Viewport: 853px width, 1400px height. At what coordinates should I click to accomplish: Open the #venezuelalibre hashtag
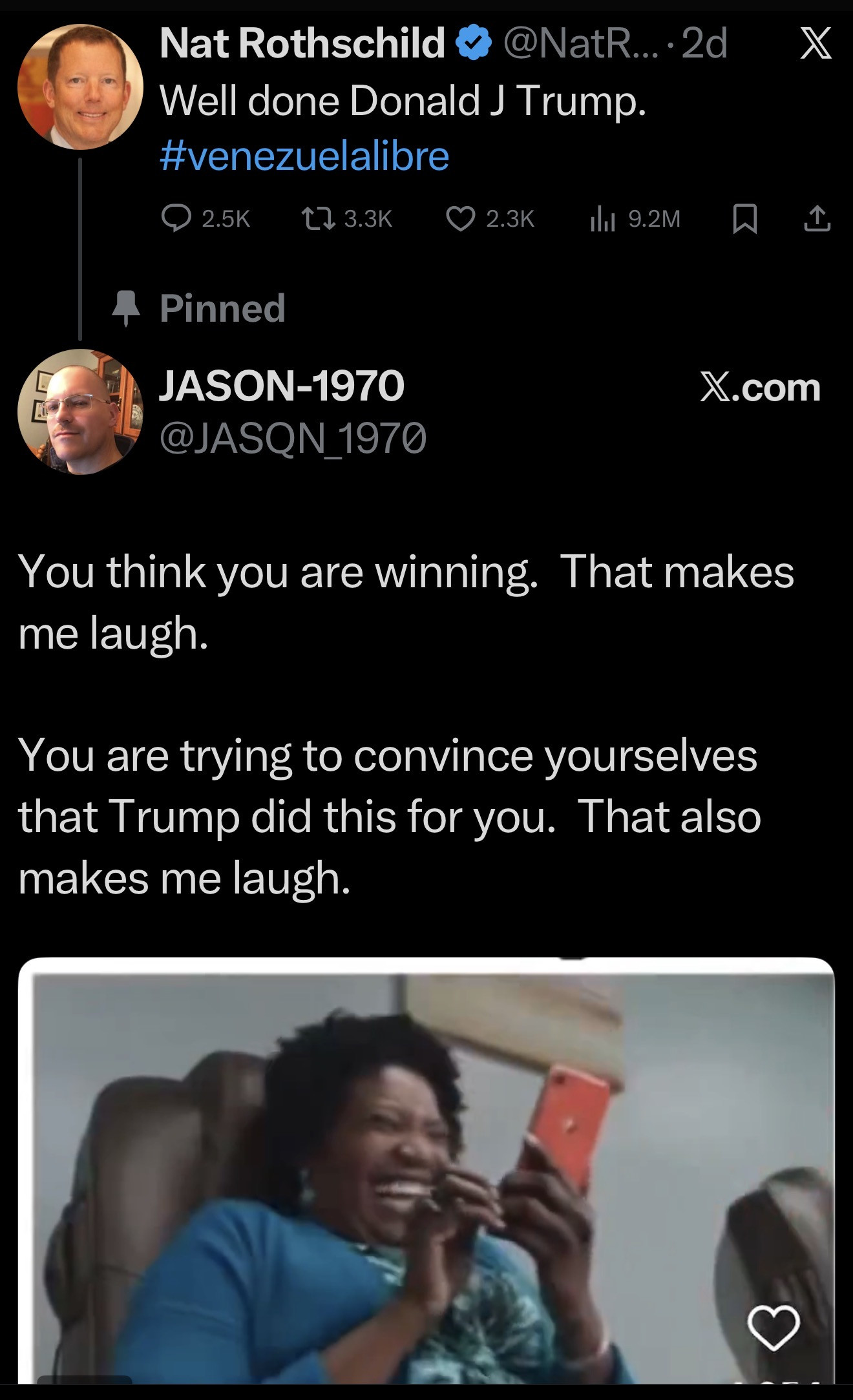pyautogui.click(x=304, y=156)
